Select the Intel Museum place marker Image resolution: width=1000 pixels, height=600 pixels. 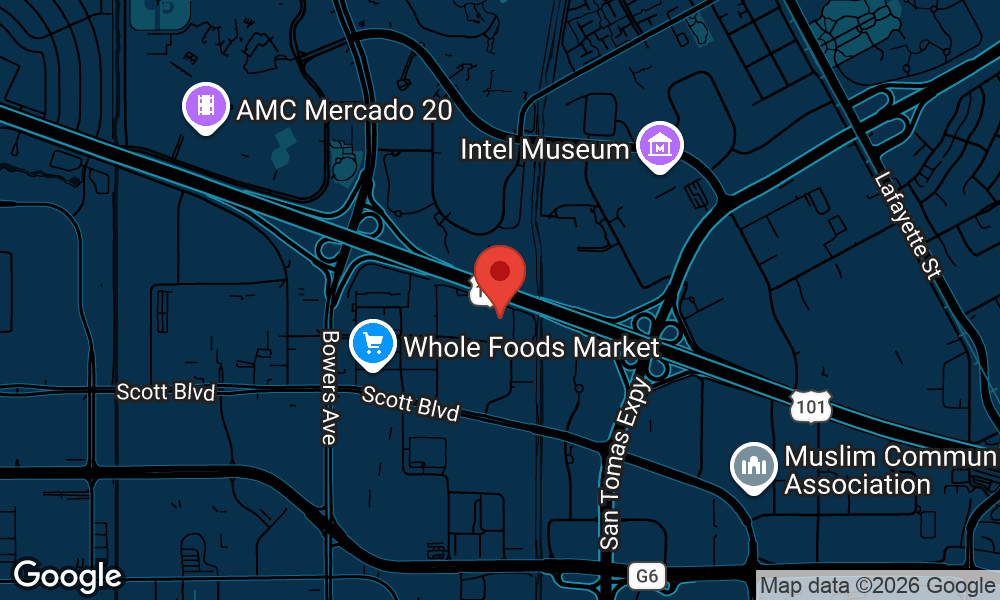(660, 147)
